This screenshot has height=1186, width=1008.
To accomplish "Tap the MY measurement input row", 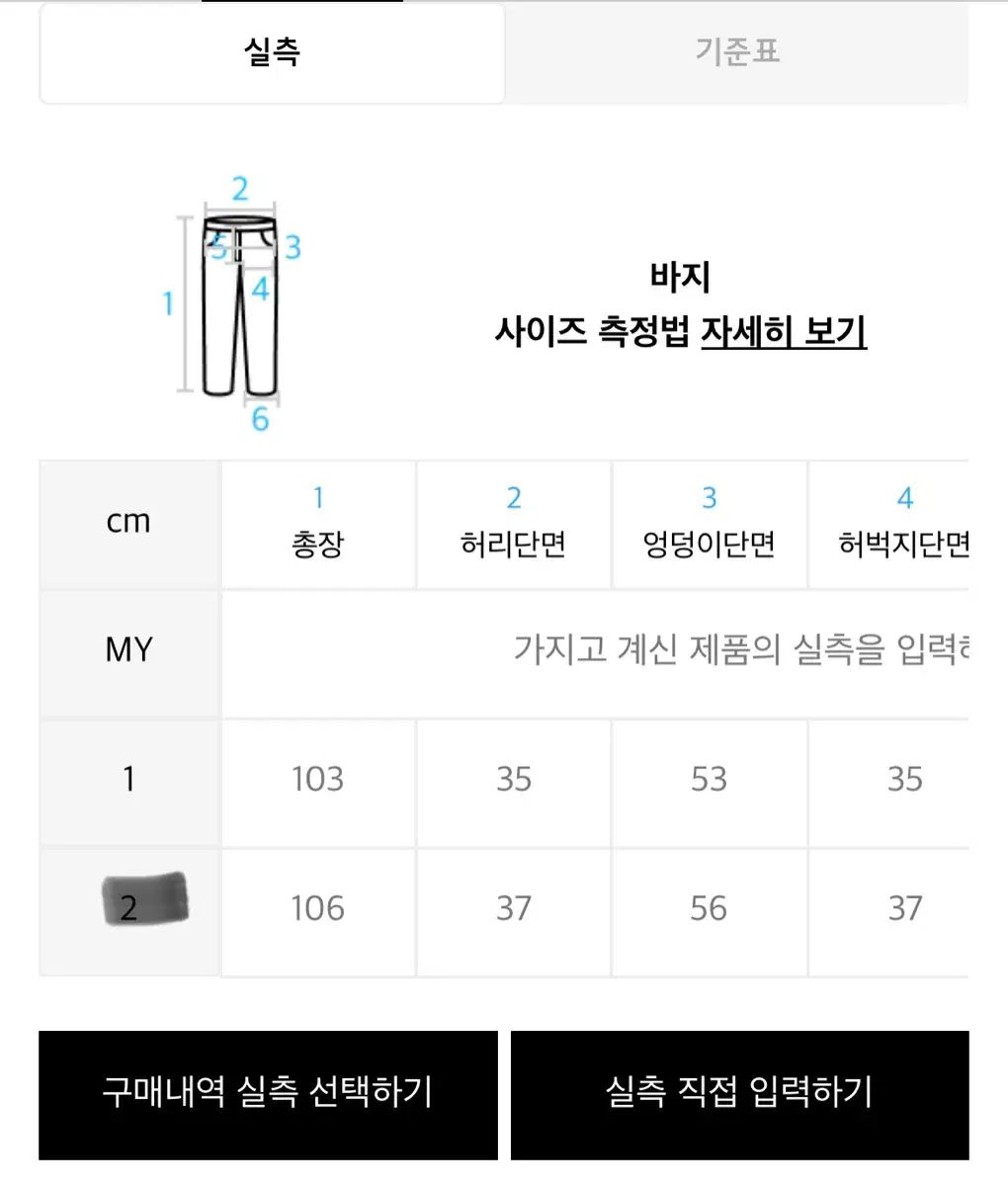I will point(593,650).
